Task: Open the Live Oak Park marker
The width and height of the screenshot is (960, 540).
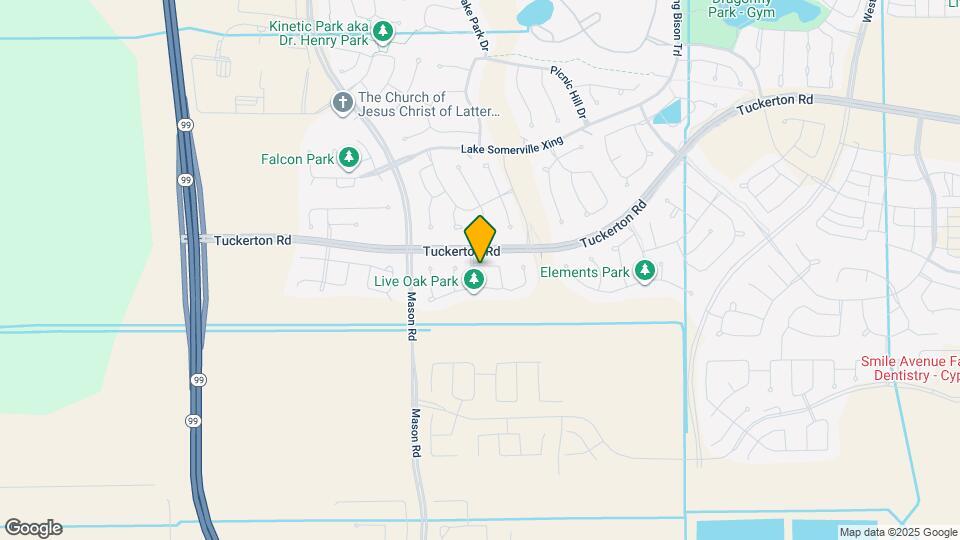Action: coord(473,280)
